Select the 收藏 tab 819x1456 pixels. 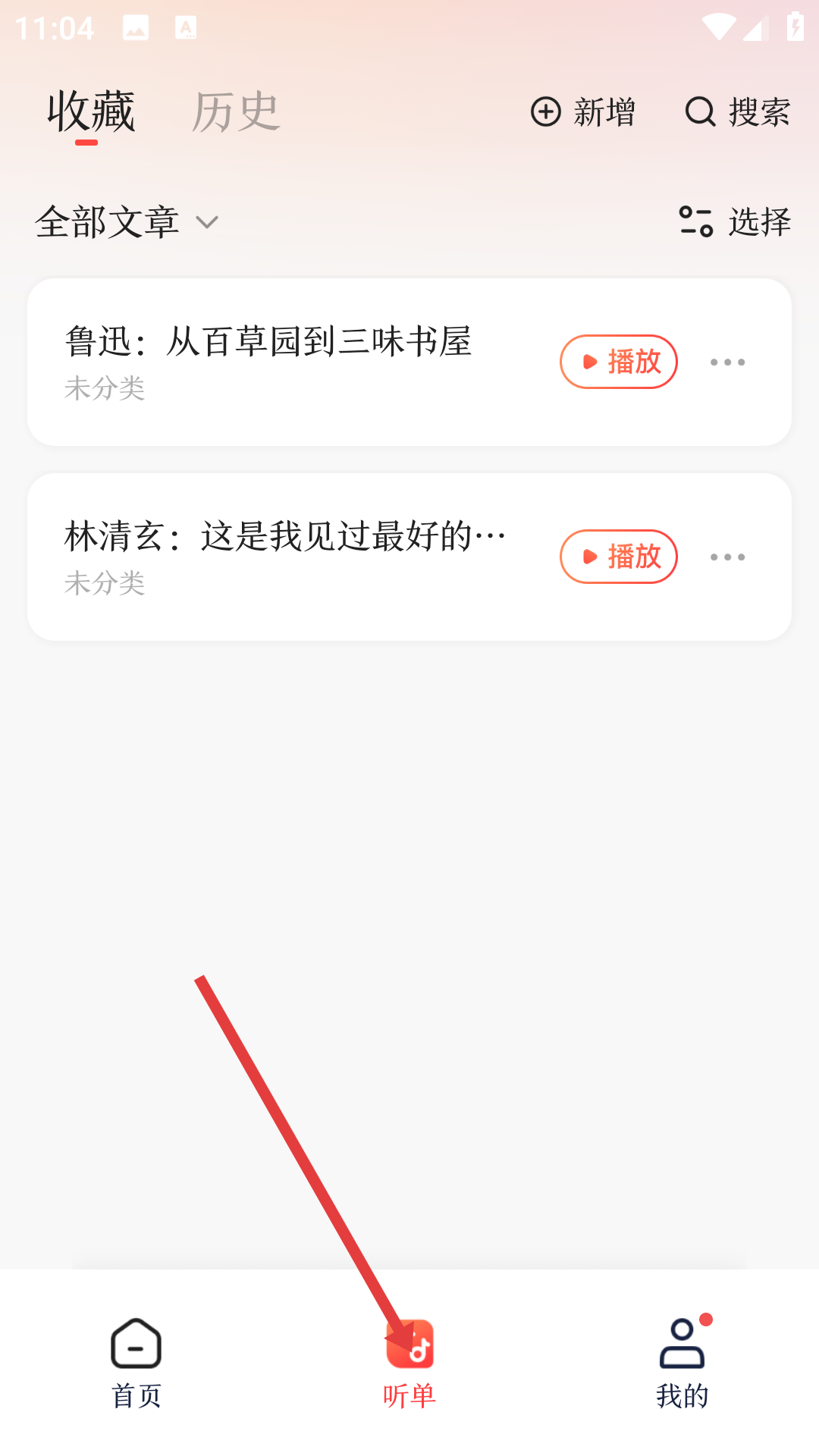click(91, 112)
